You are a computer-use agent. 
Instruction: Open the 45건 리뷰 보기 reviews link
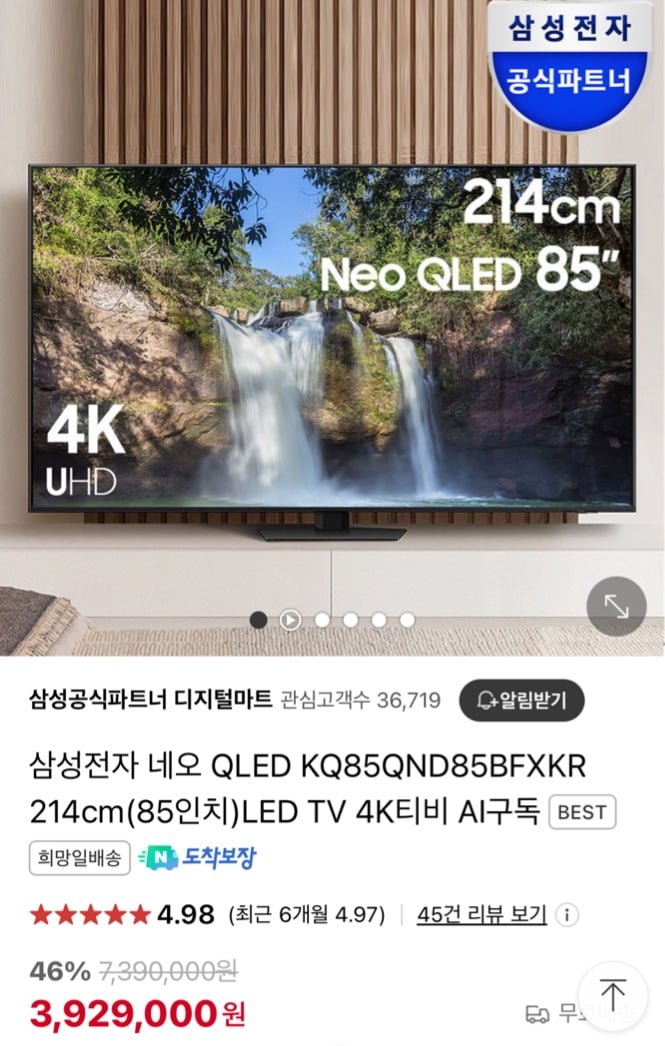pos(482,914)
